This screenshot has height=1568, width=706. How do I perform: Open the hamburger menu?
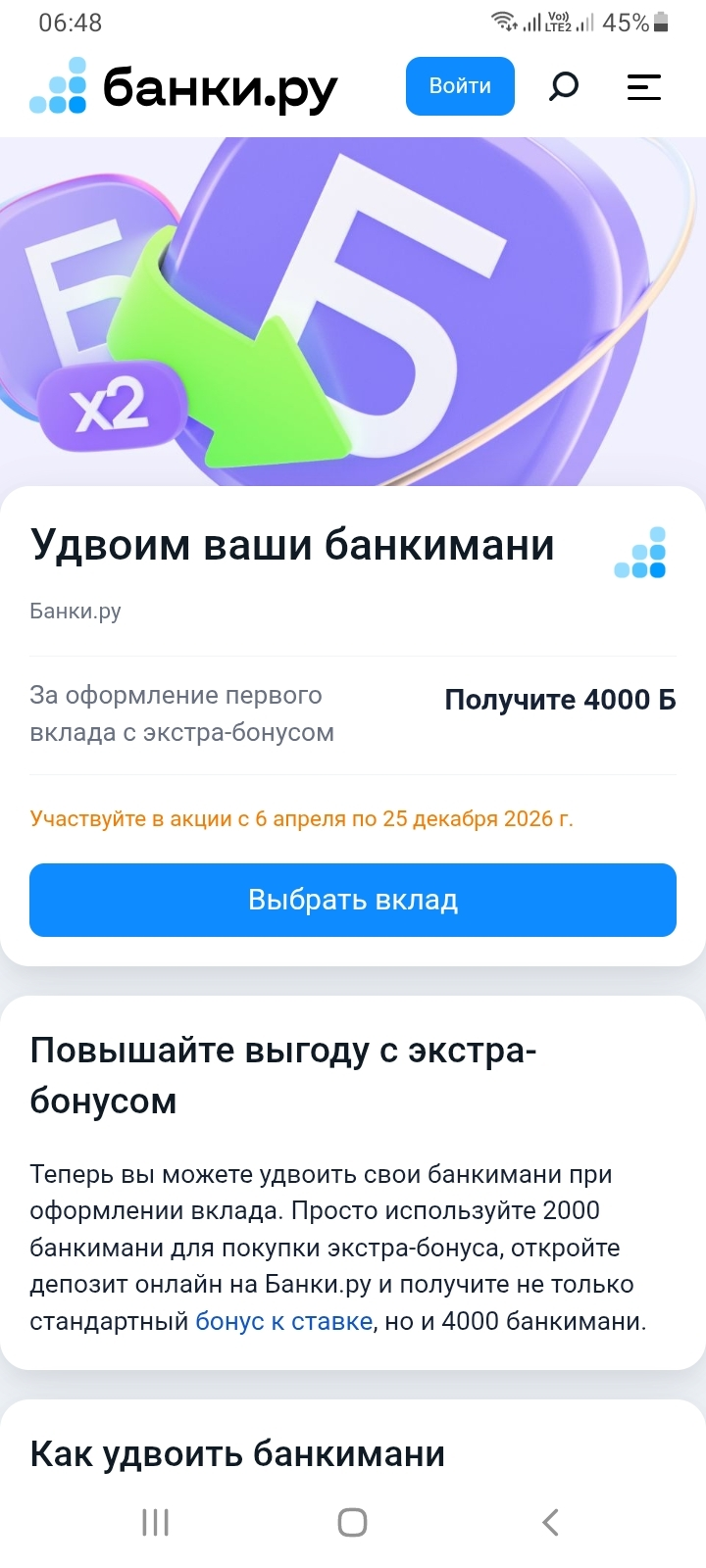pos(644,87)
